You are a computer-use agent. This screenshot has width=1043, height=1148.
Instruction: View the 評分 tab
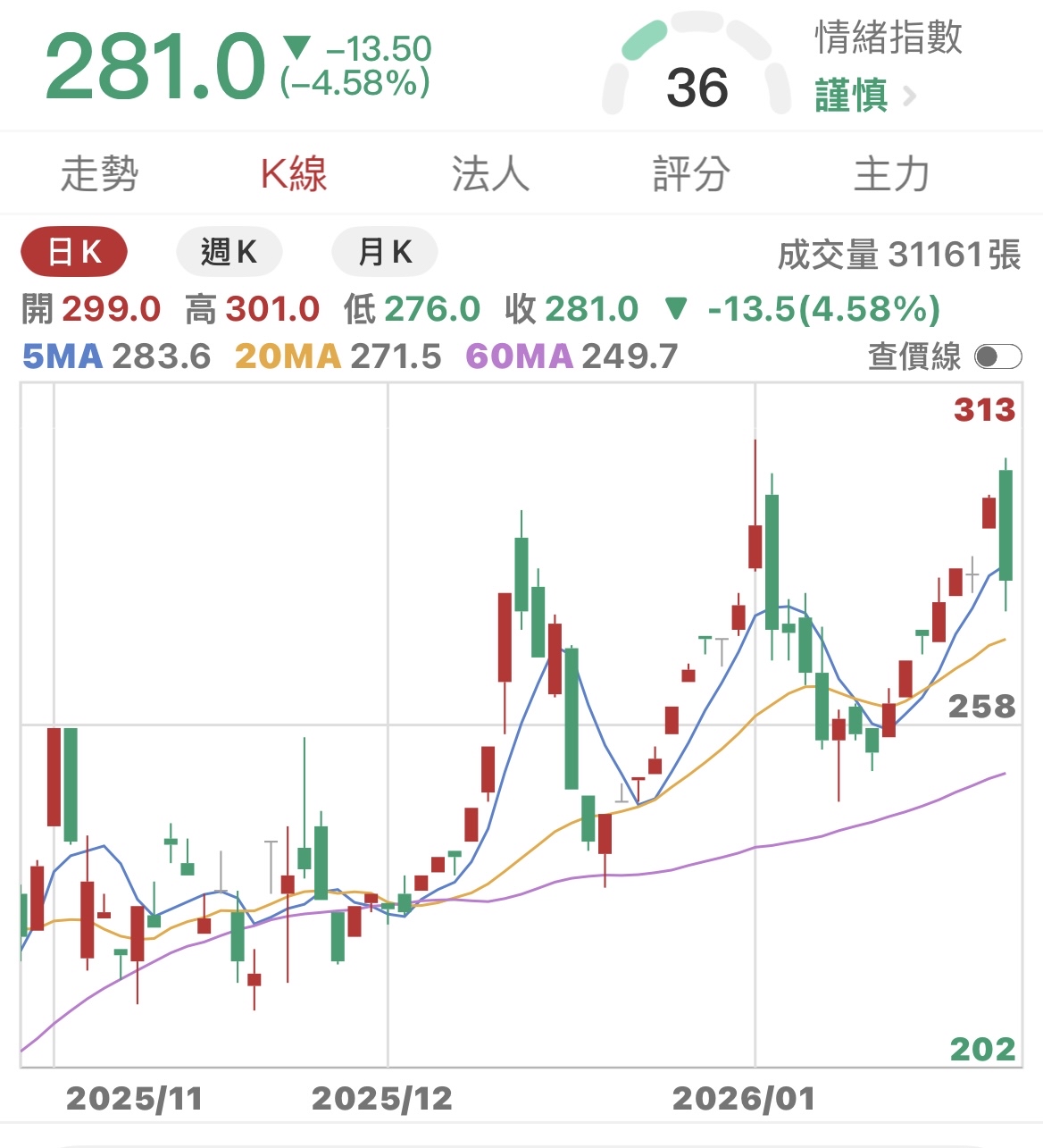click(x=691, y=173)
